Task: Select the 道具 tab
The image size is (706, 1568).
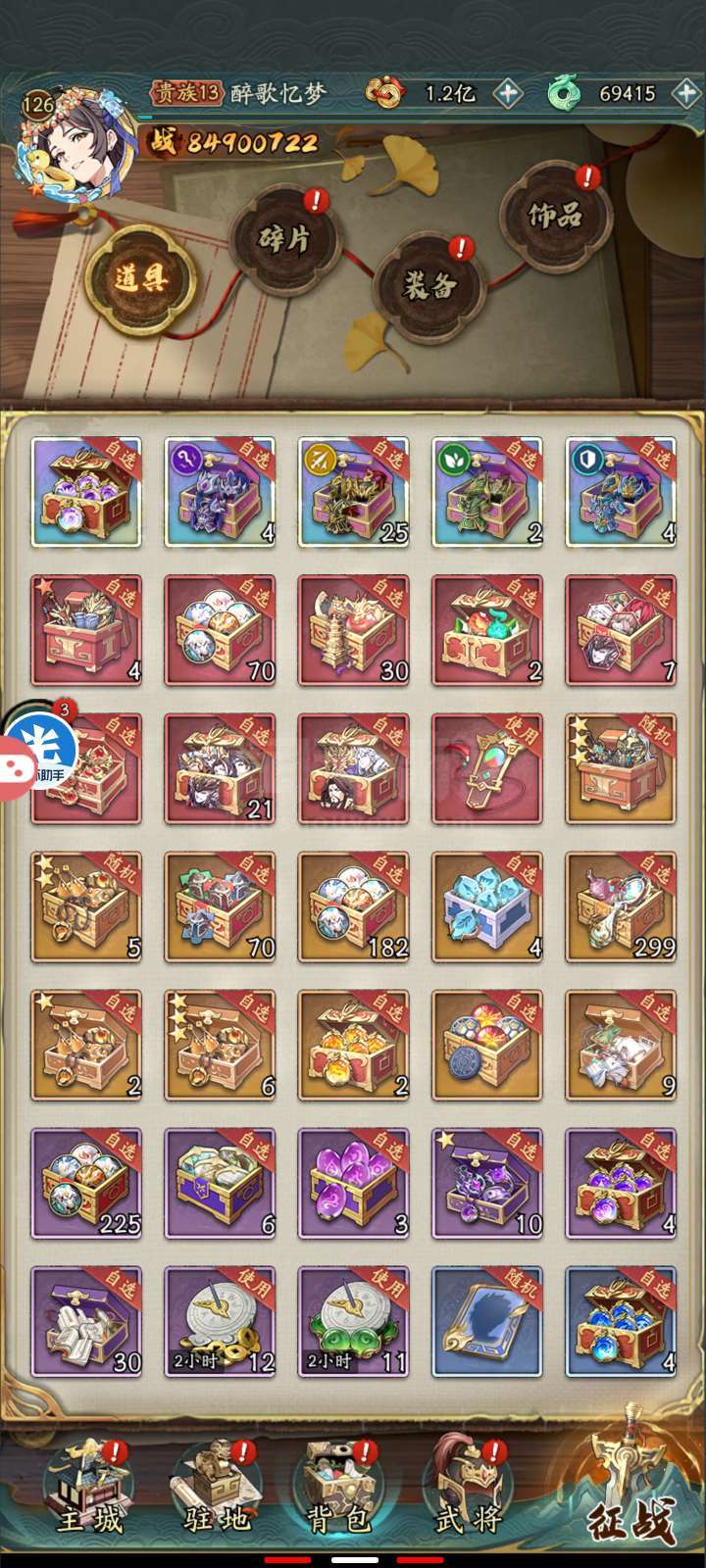Action: (140, 278)
